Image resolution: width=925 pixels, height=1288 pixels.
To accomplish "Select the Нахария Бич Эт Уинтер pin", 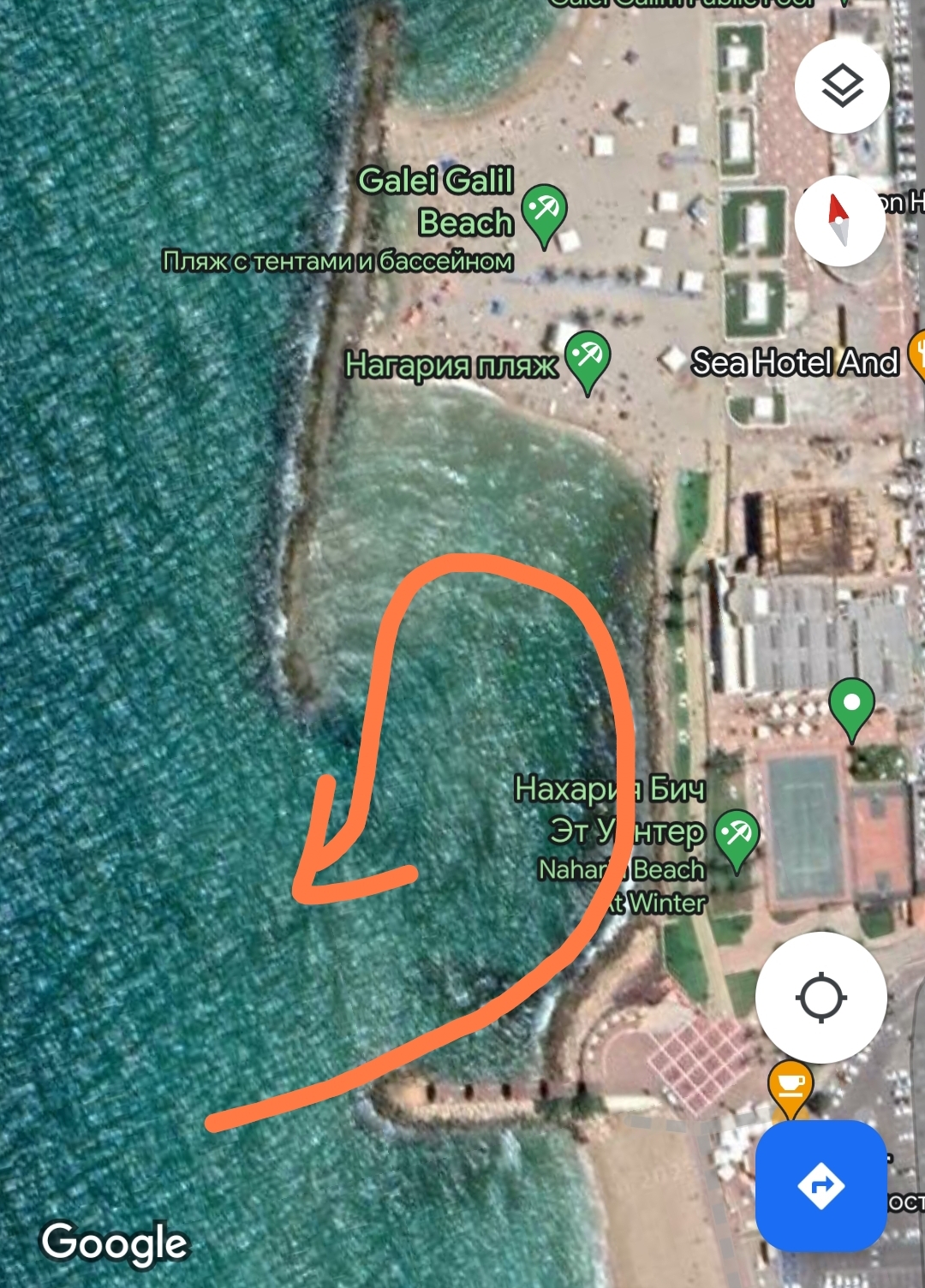I will pyautogui.click(x=736, y=836).
